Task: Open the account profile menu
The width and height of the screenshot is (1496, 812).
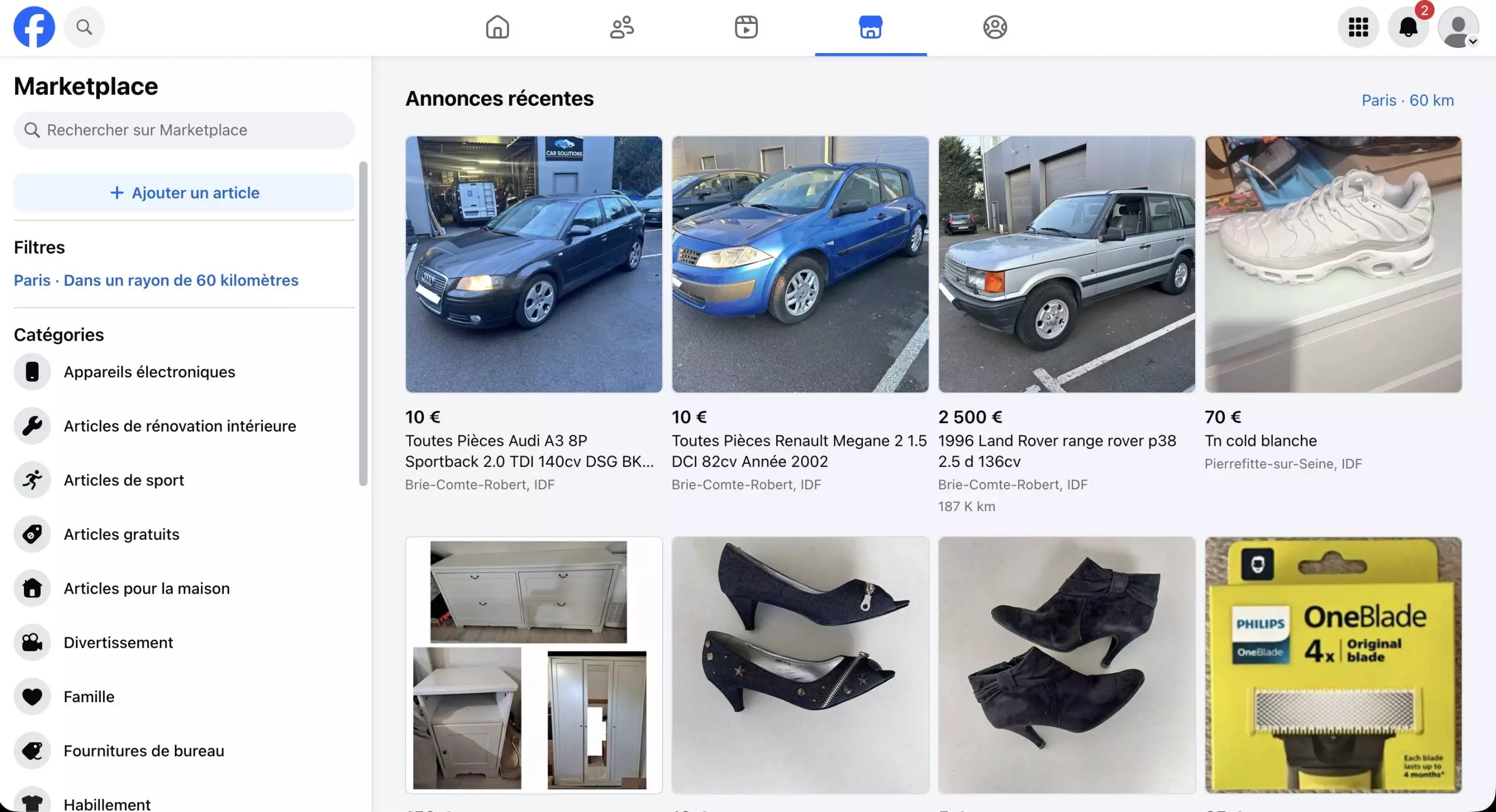Action: [x=1458, y=27]
